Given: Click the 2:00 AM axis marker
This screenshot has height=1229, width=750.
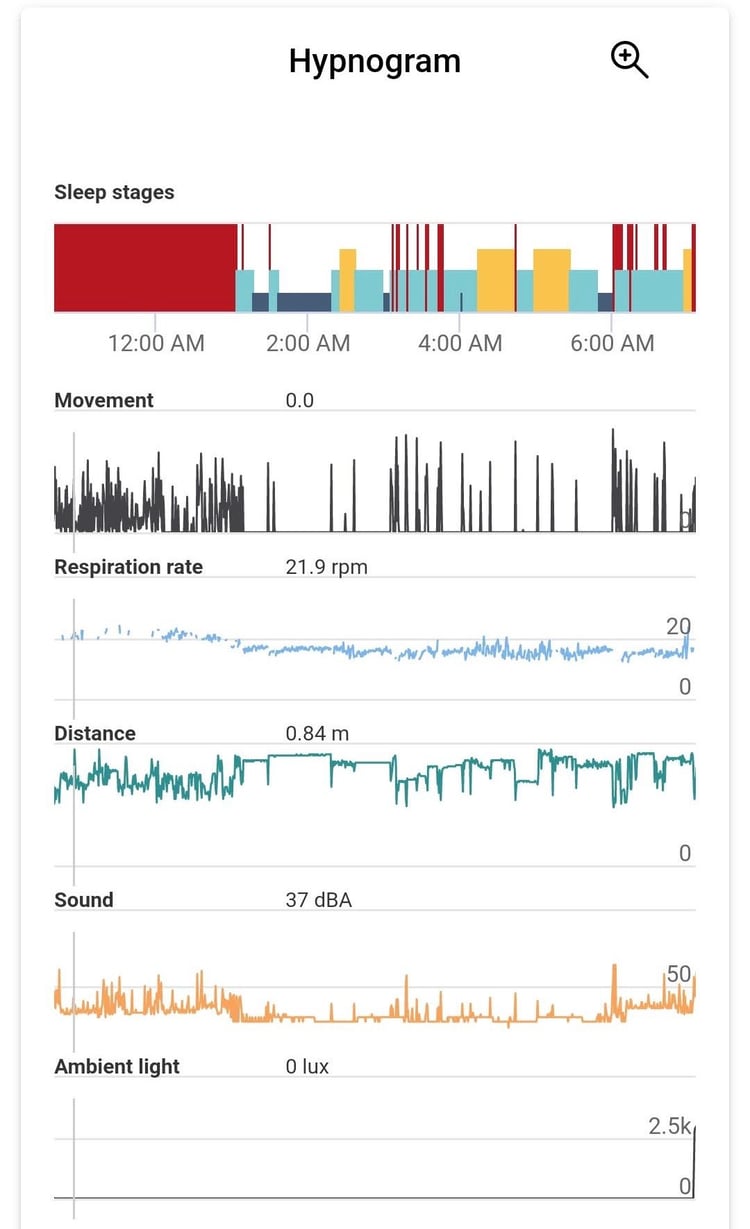Looking at the screenshot, I should point(307,343).
